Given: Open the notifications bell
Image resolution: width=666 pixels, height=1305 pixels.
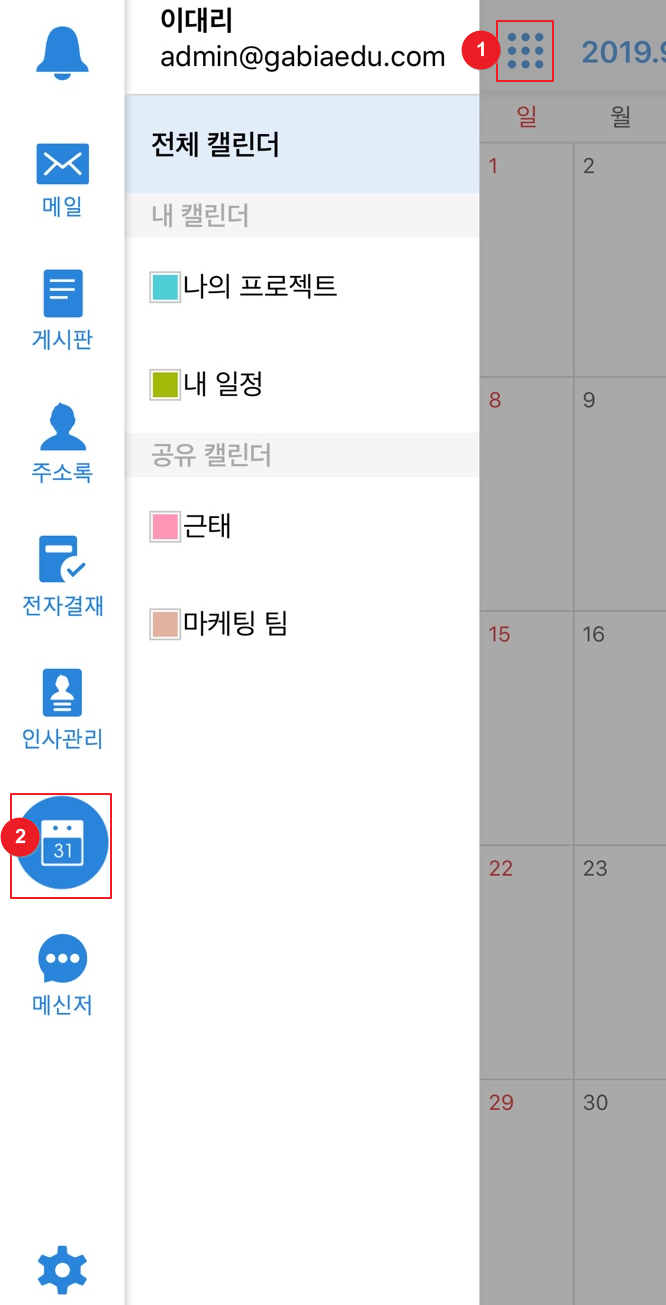Looking at the screenshot, I should pyautogui.click(x=62, y=53).
